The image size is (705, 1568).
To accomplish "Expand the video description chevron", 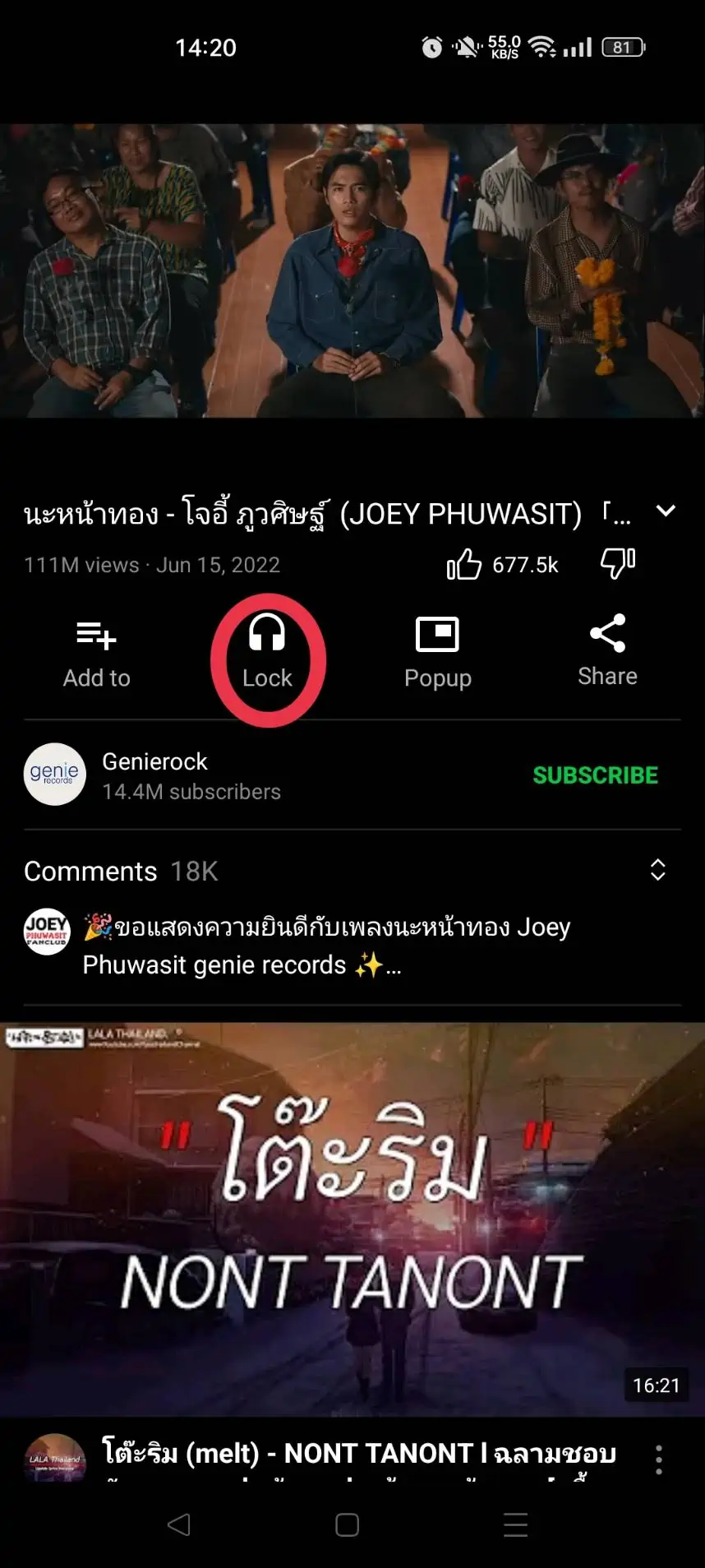I will tap(666, 511).
